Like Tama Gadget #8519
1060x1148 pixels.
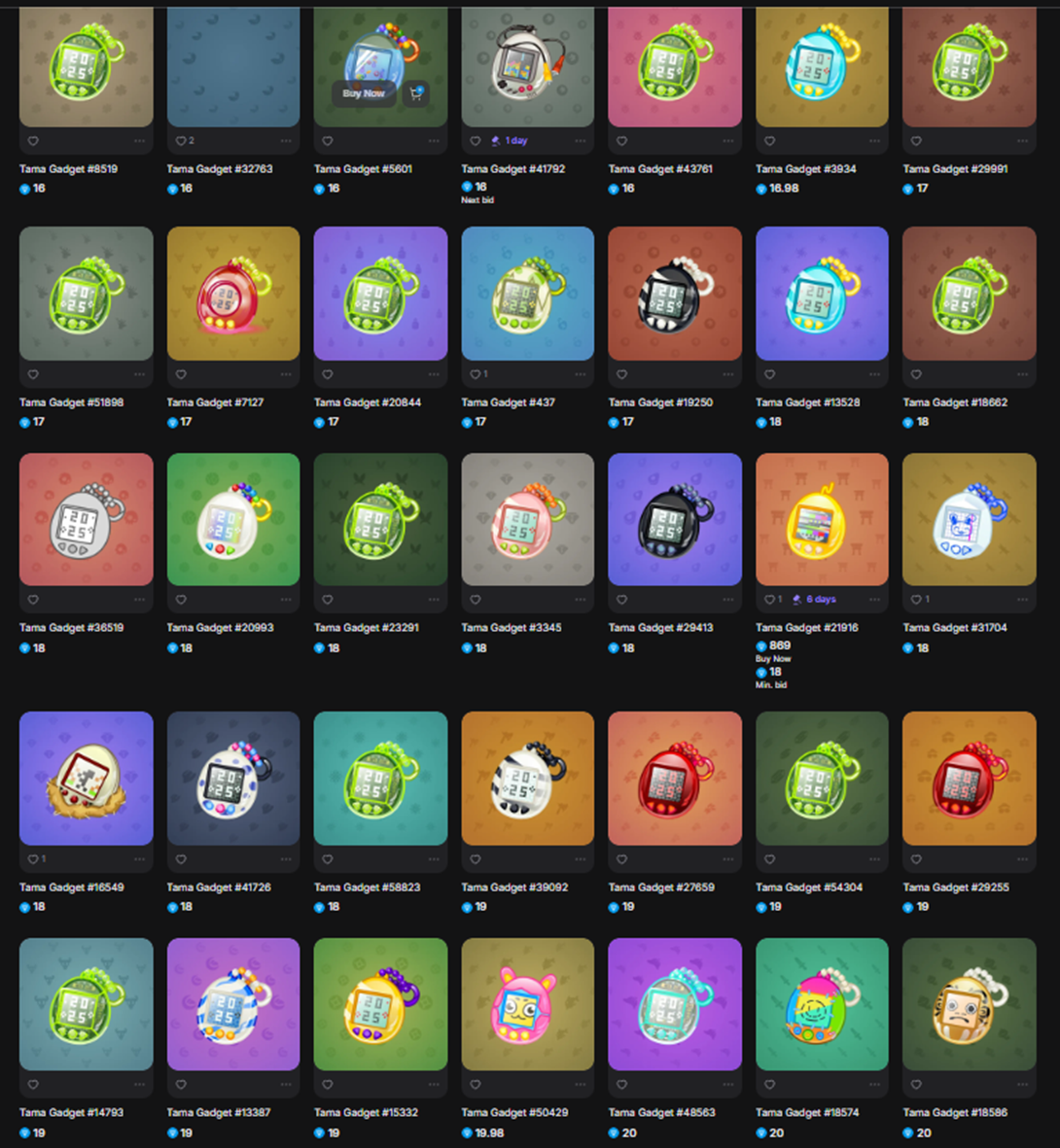click(33, 141)
